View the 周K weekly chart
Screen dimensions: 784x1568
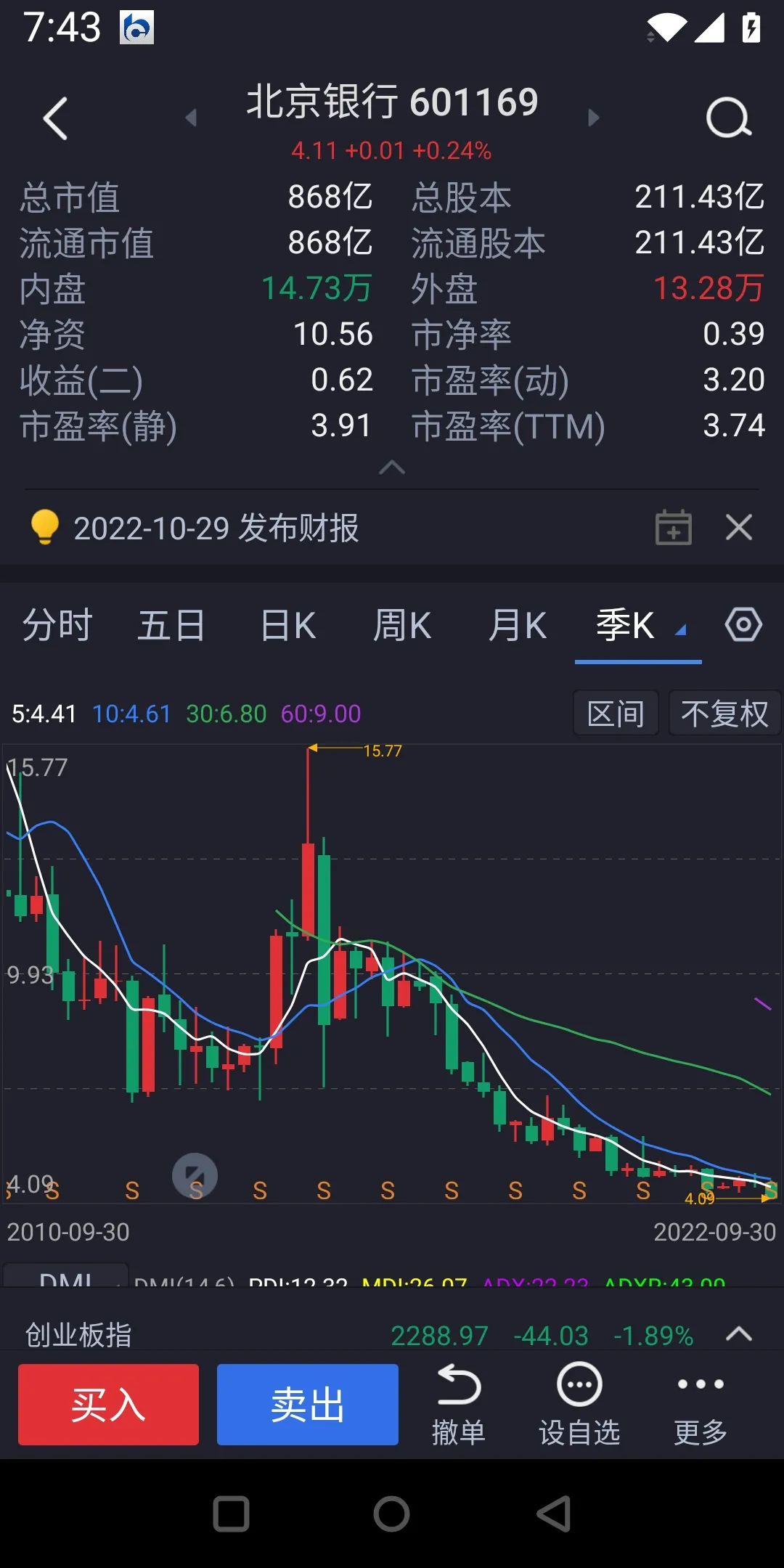click(402, 626)
